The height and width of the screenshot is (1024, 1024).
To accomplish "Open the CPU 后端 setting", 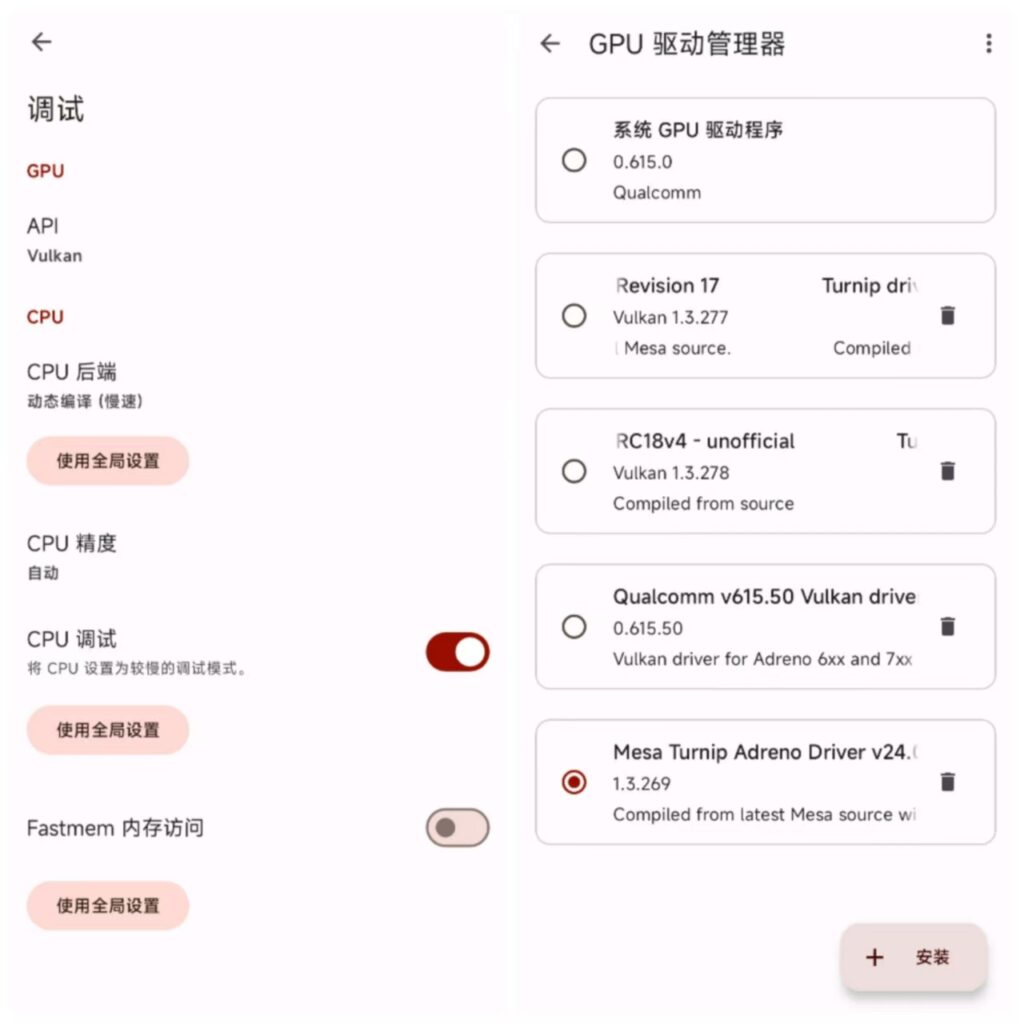I will point(72,385).
